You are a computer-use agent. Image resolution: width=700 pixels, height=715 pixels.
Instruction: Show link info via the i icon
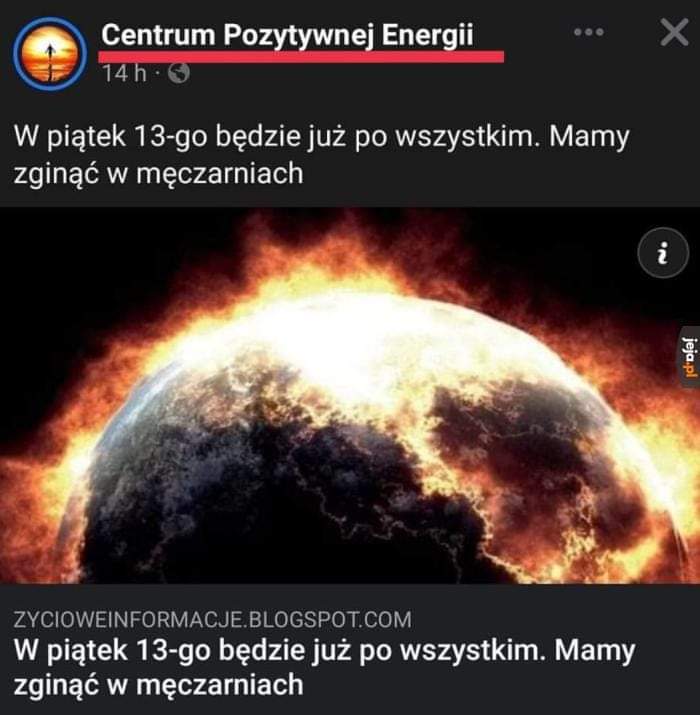tap(663, 253)
